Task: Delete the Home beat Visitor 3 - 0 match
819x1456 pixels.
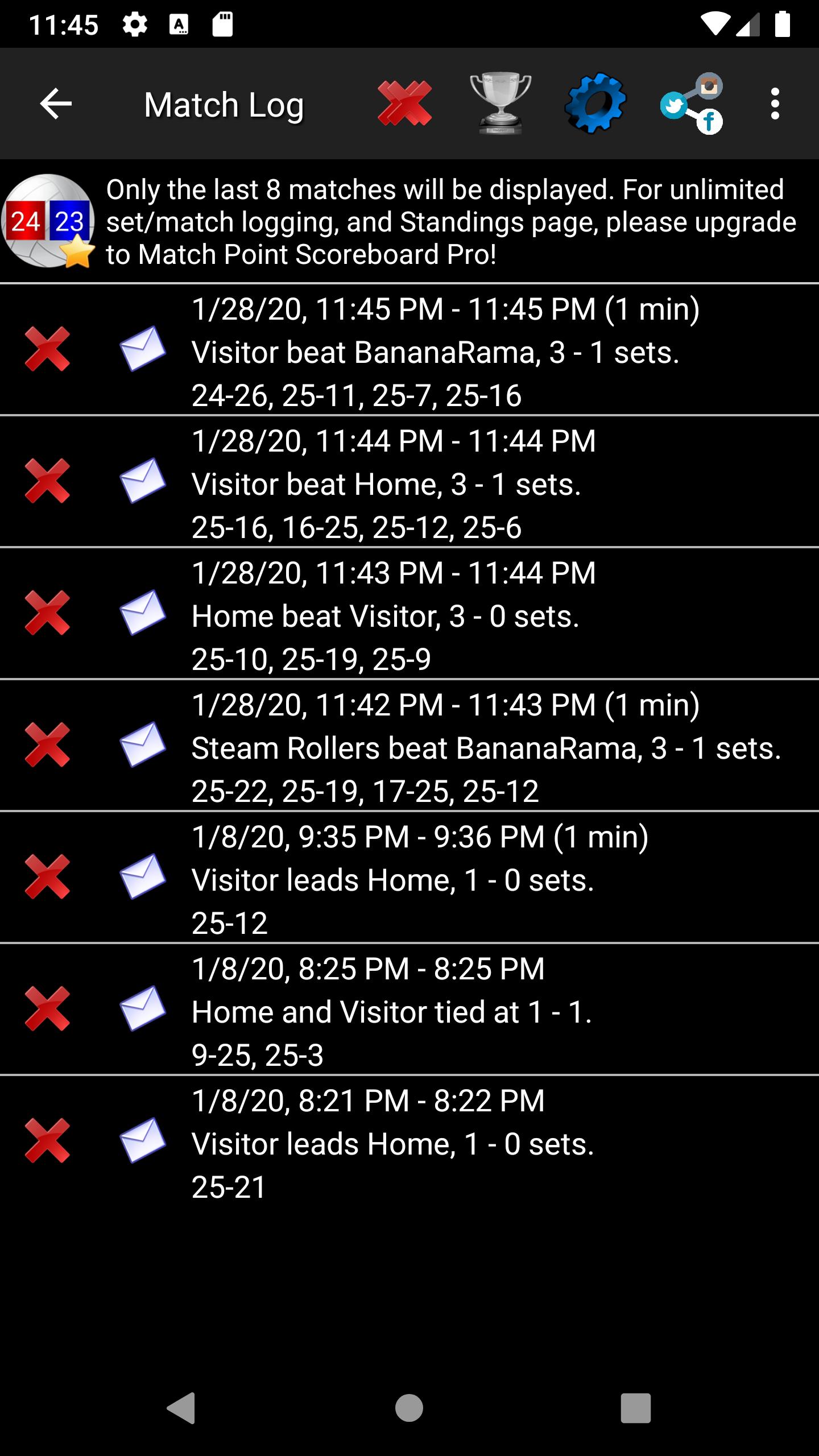Action: [48, 613]
